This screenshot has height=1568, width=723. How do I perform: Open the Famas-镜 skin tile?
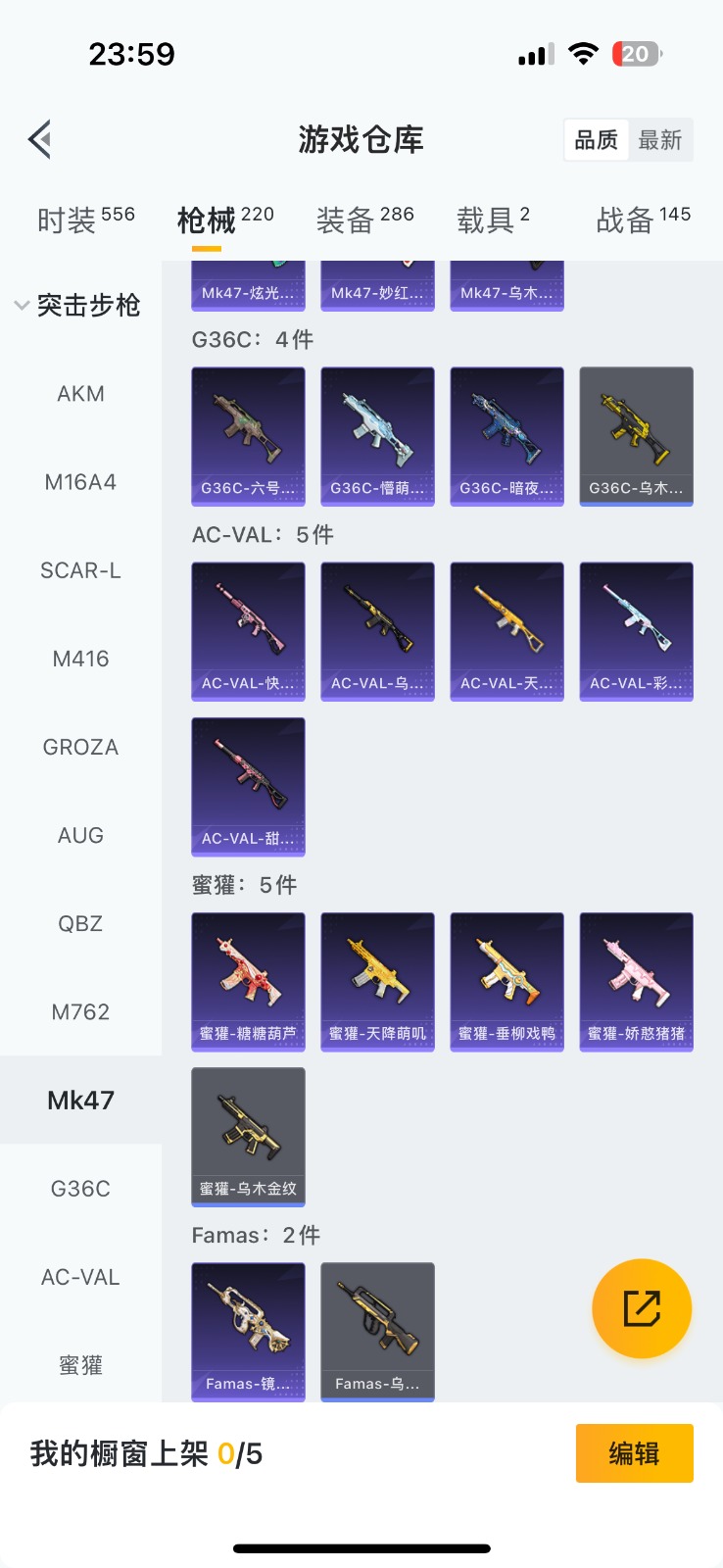(x=248, y=1331)
